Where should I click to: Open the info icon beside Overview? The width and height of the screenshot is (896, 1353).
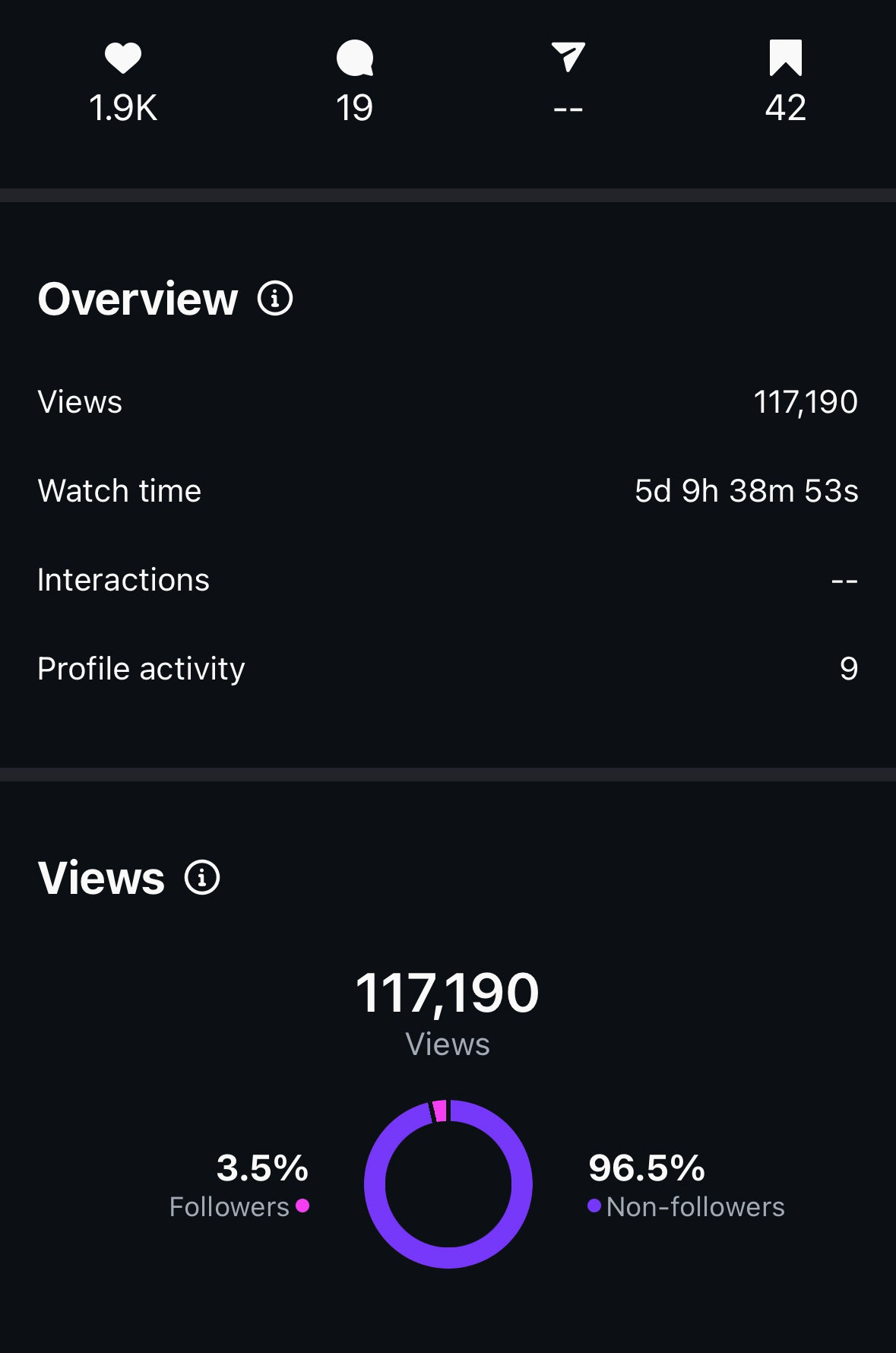point(275,299)
